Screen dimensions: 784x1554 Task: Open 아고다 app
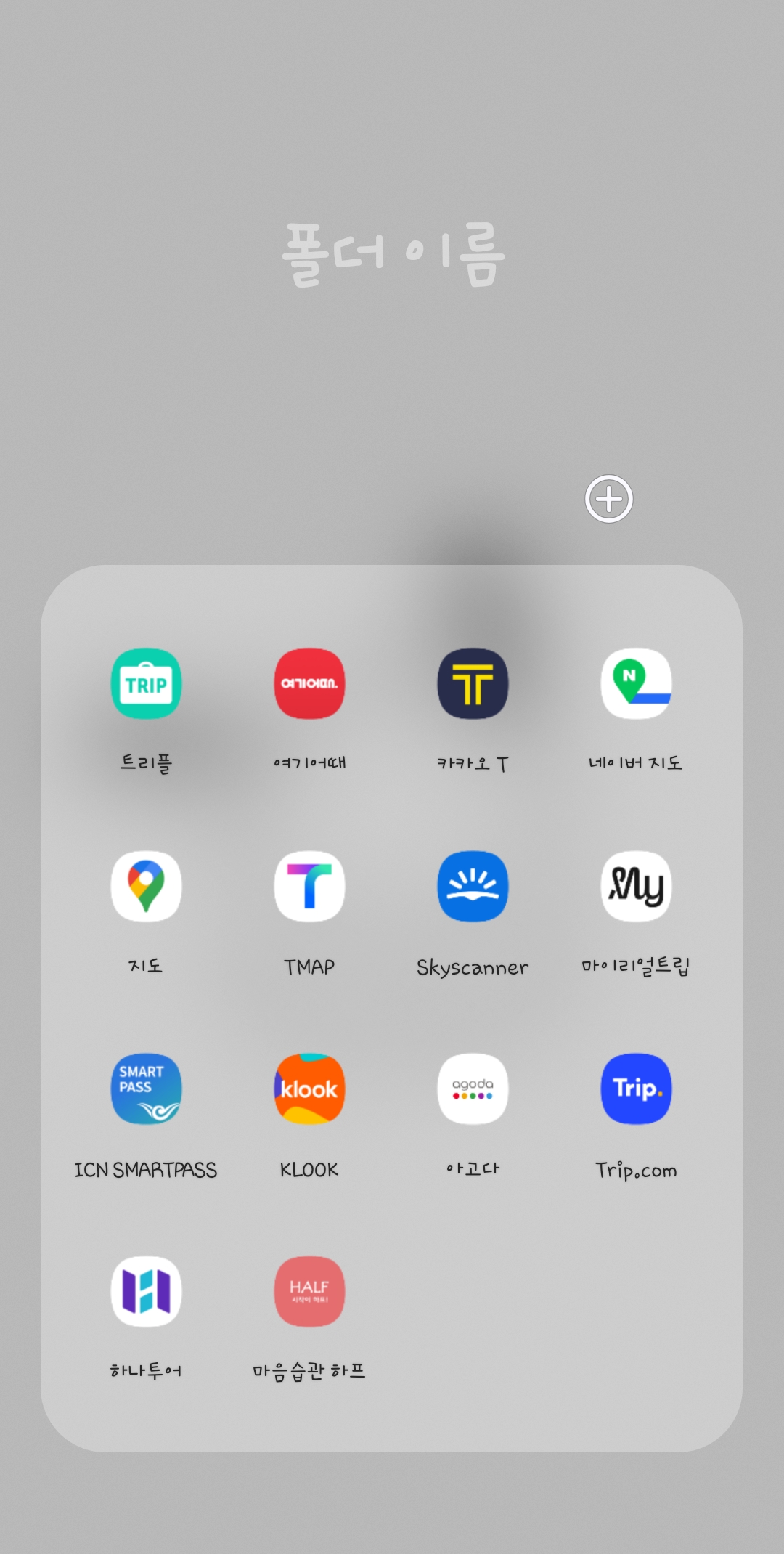[x=473, y=1089]
